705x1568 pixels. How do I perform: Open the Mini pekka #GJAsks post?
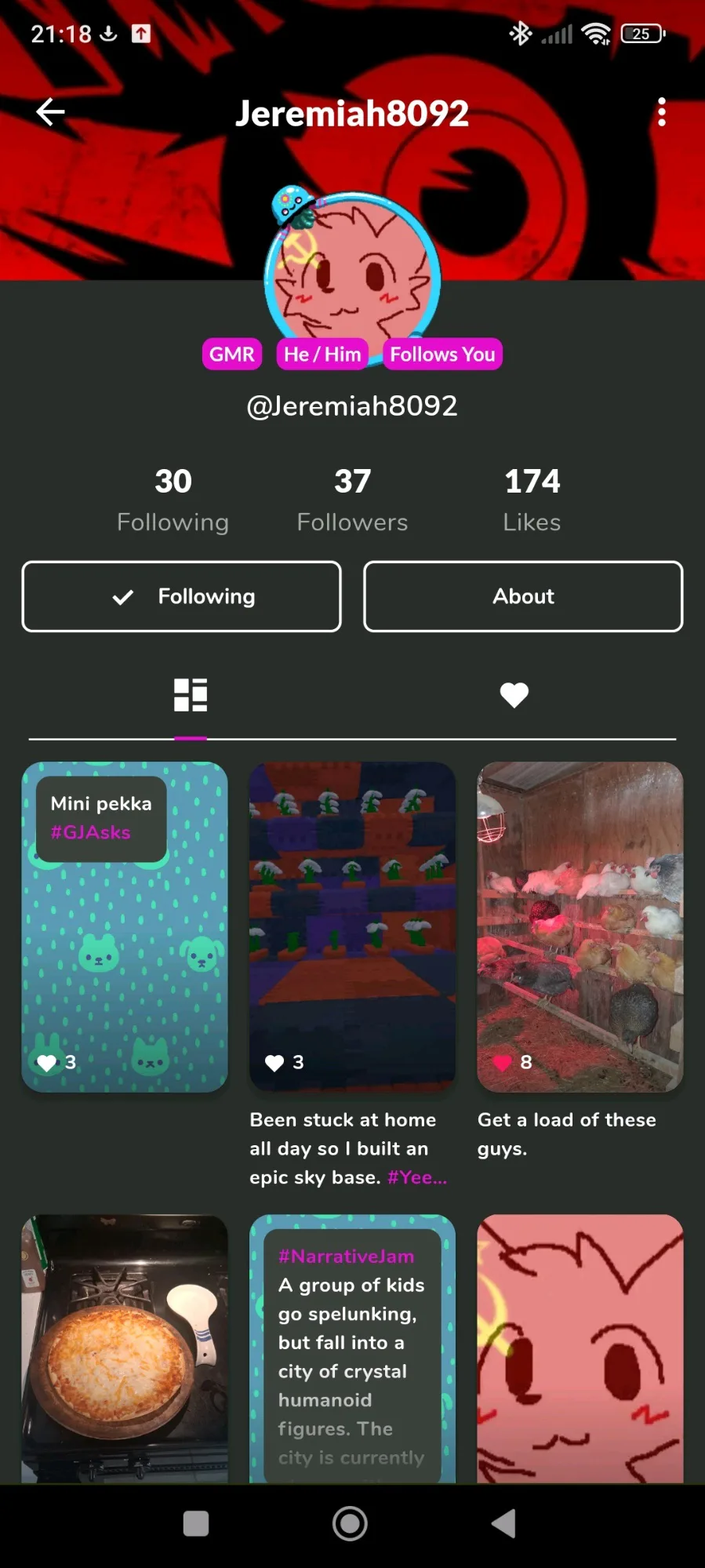tap(125, 927)
